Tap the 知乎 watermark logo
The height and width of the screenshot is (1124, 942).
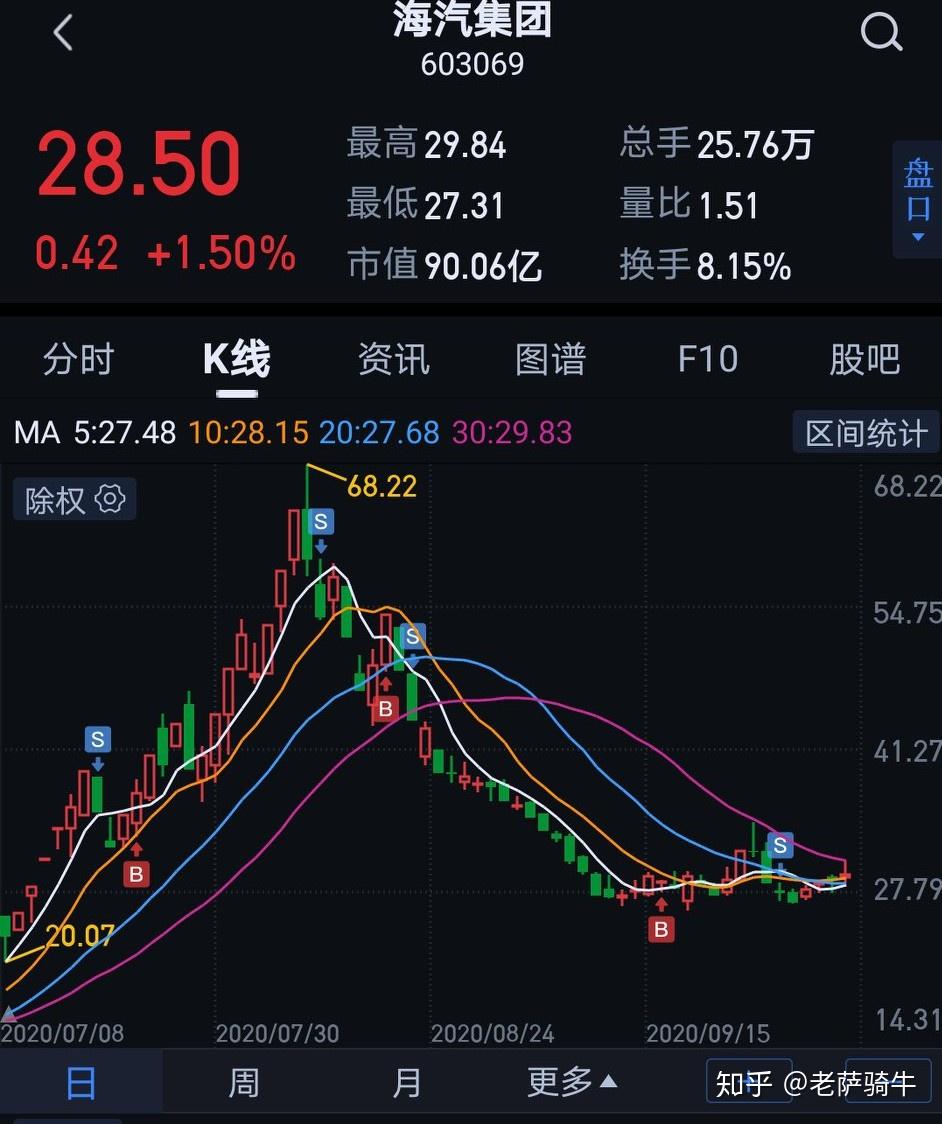[x=749, y=1082]
